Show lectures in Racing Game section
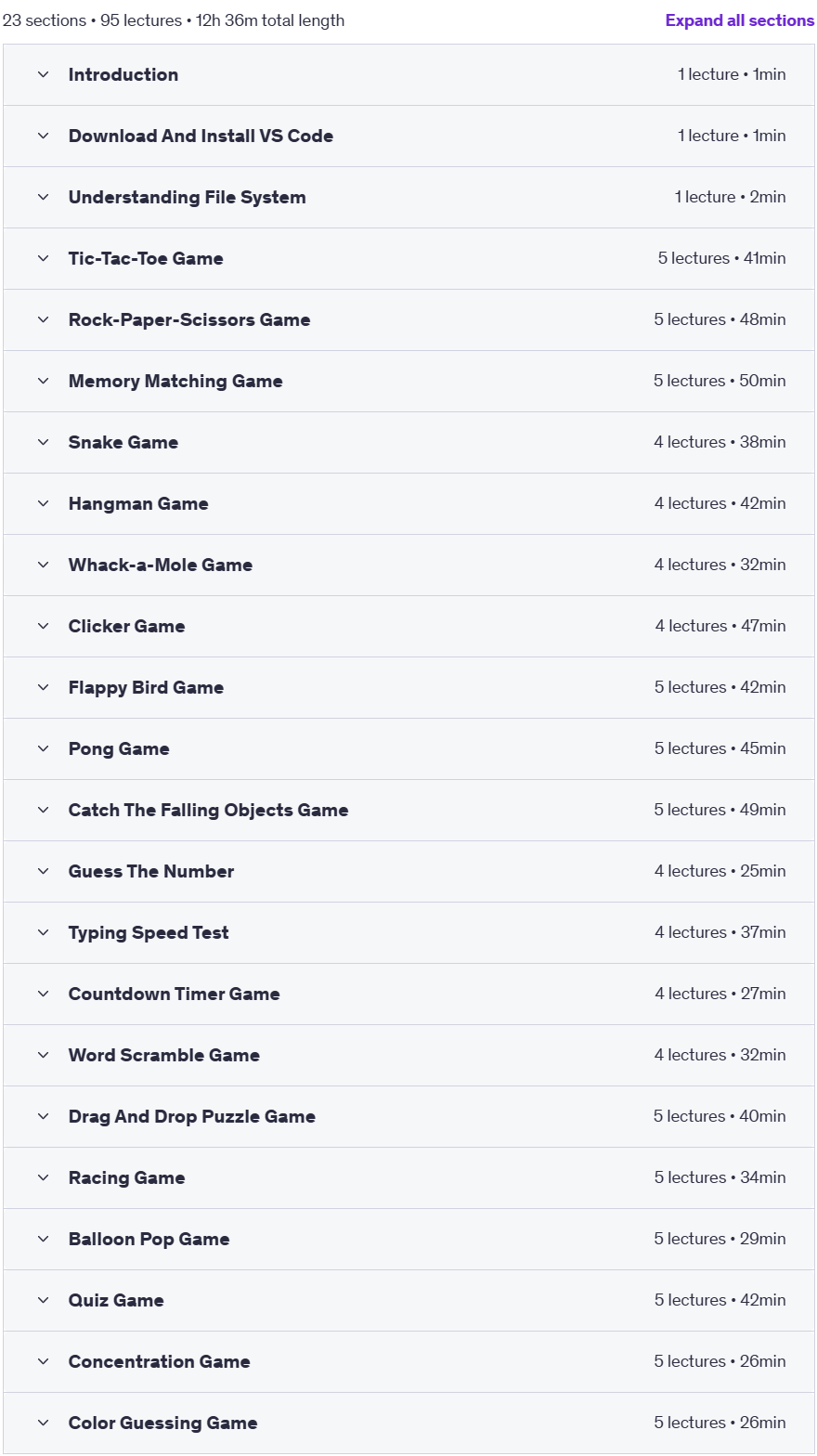817x1456 pixels. click(408, 1178)
